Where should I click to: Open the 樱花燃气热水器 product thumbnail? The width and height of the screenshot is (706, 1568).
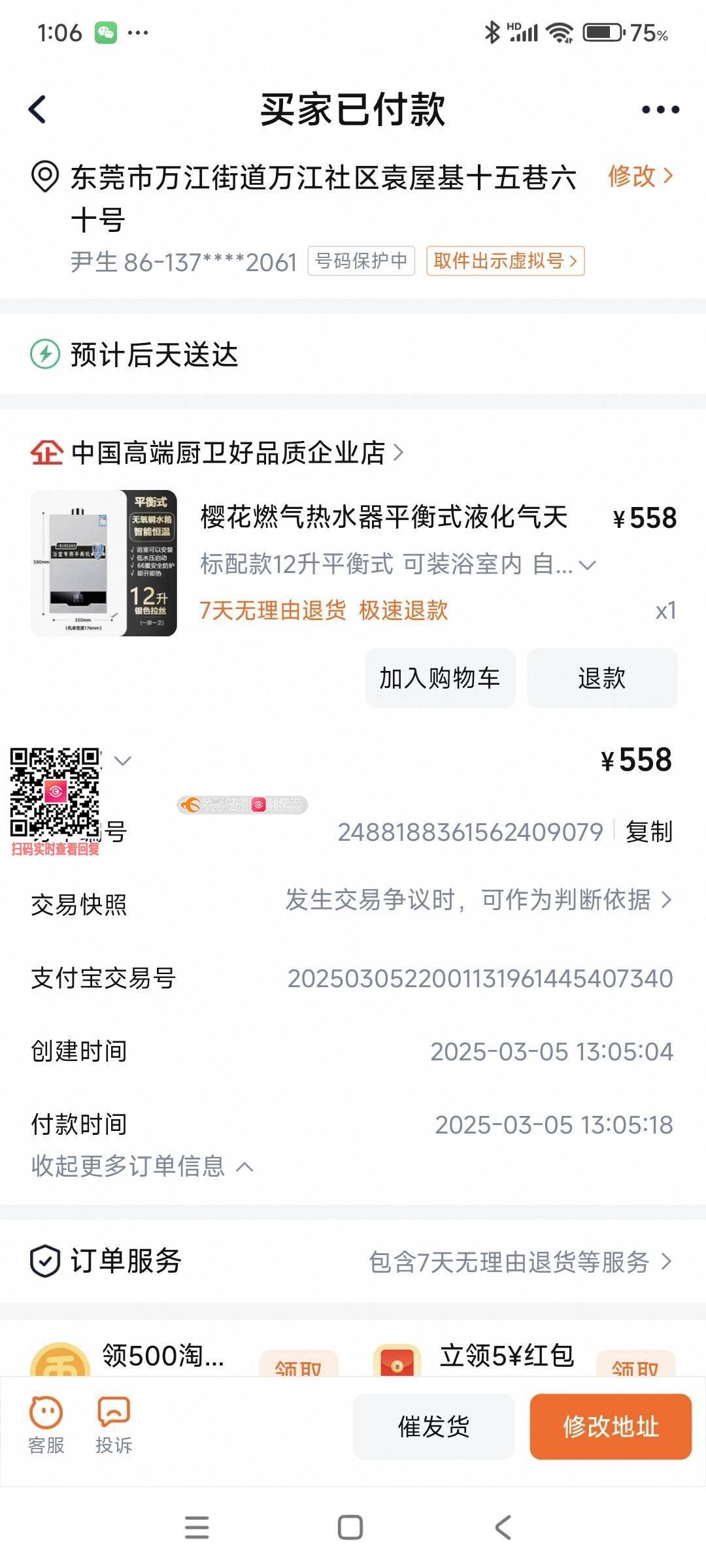pos(104,563)
